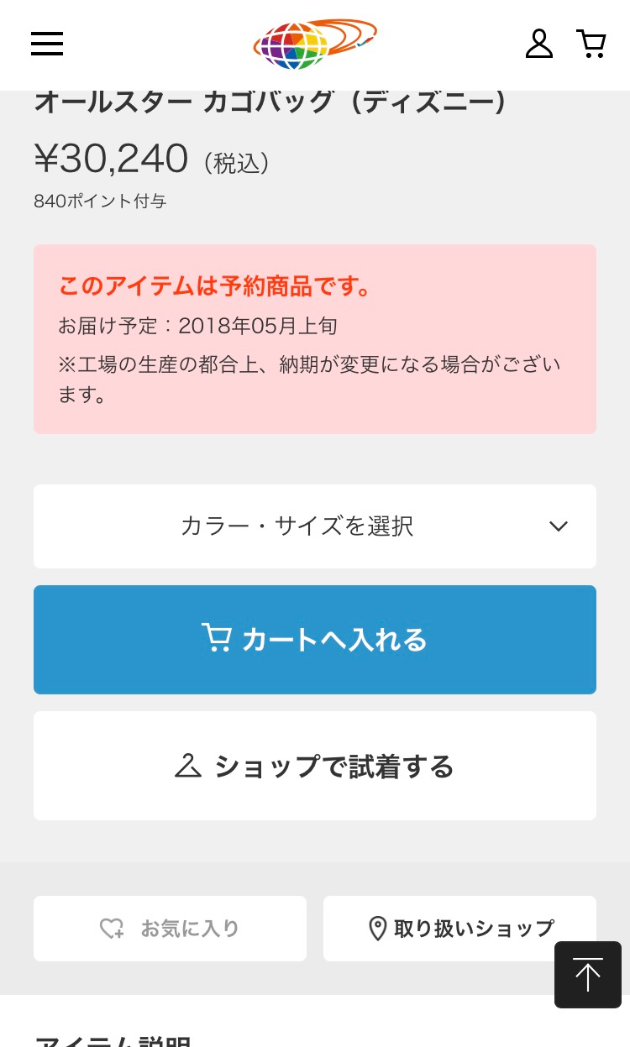Expand the カラー・サイズを選択 dropdown
This screenshot has width=630, height=1047.
(x=315, y=526)
